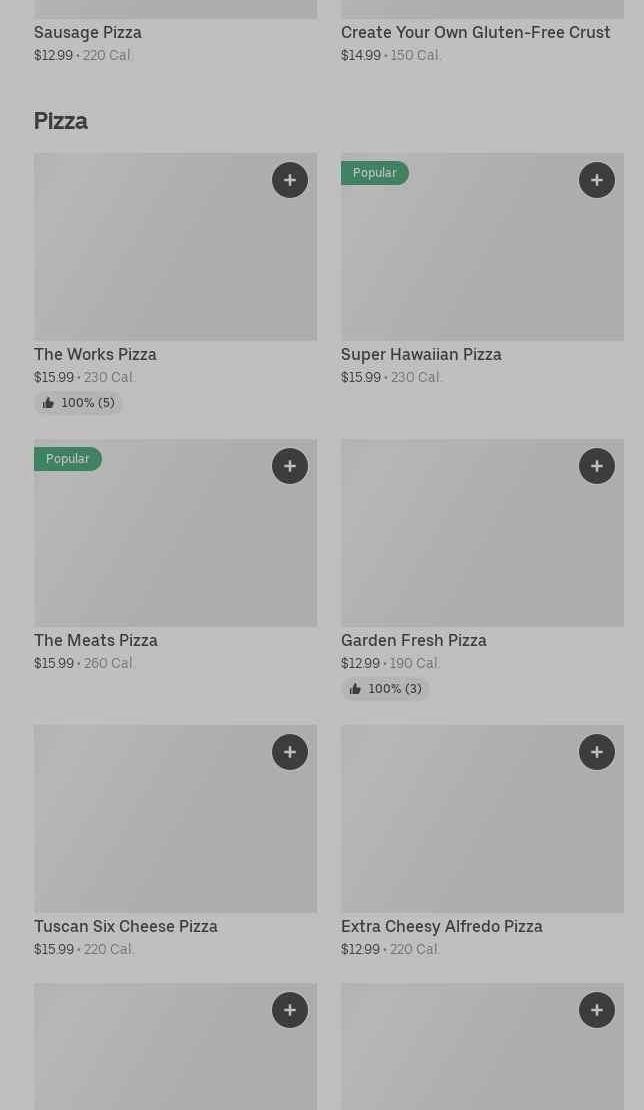View Super Hawaiian Pizza details

421,354
